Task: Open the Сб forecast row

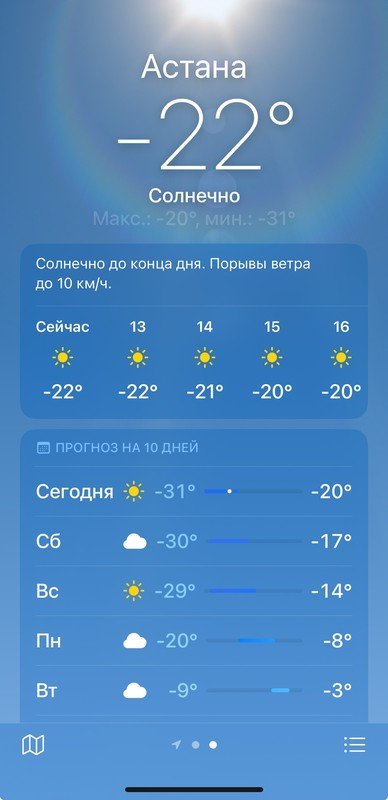Action: point(193,541)
